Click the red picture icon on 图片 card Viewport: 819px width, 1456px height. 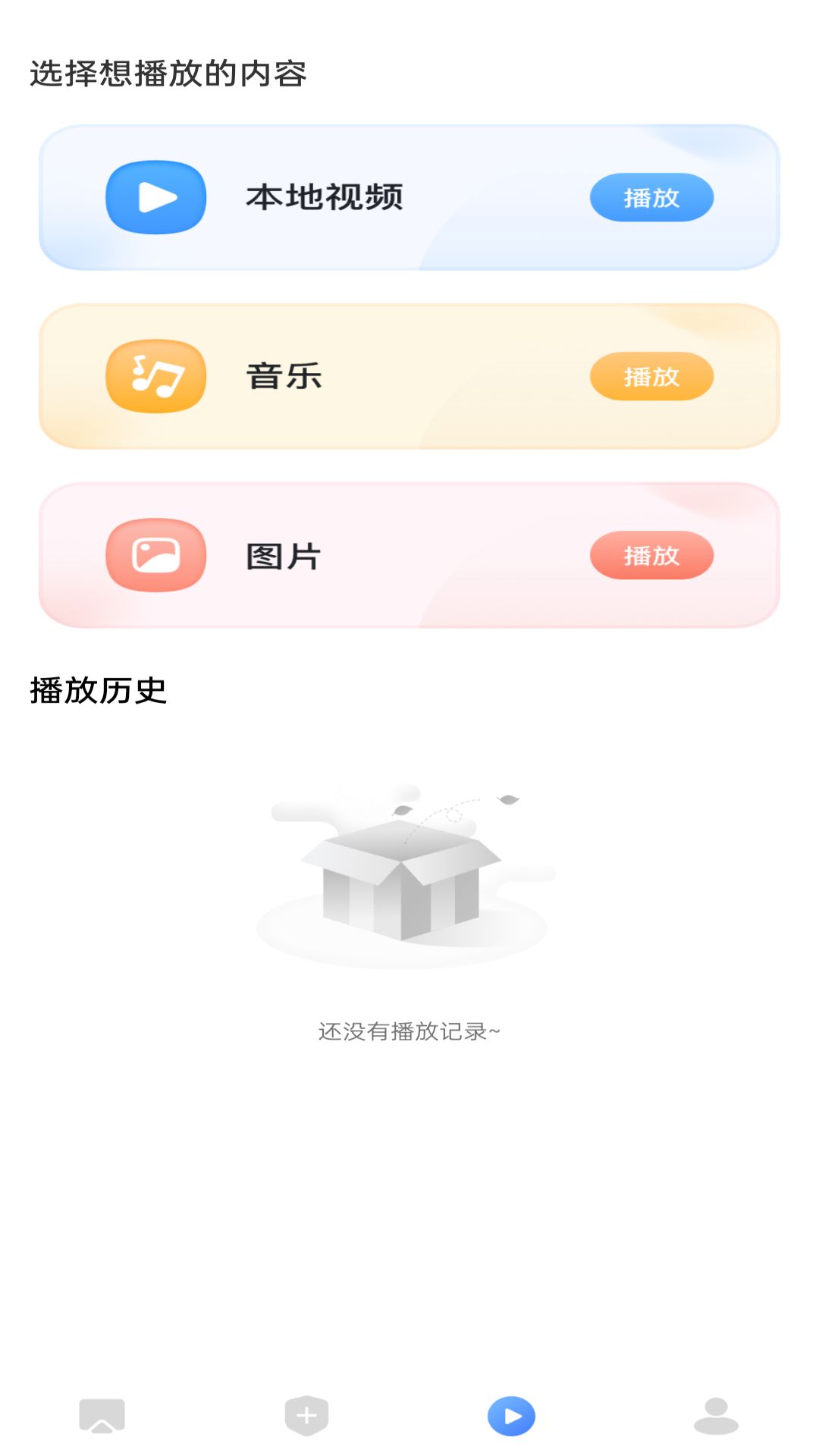pyautogui.click(x=155, y=555)
